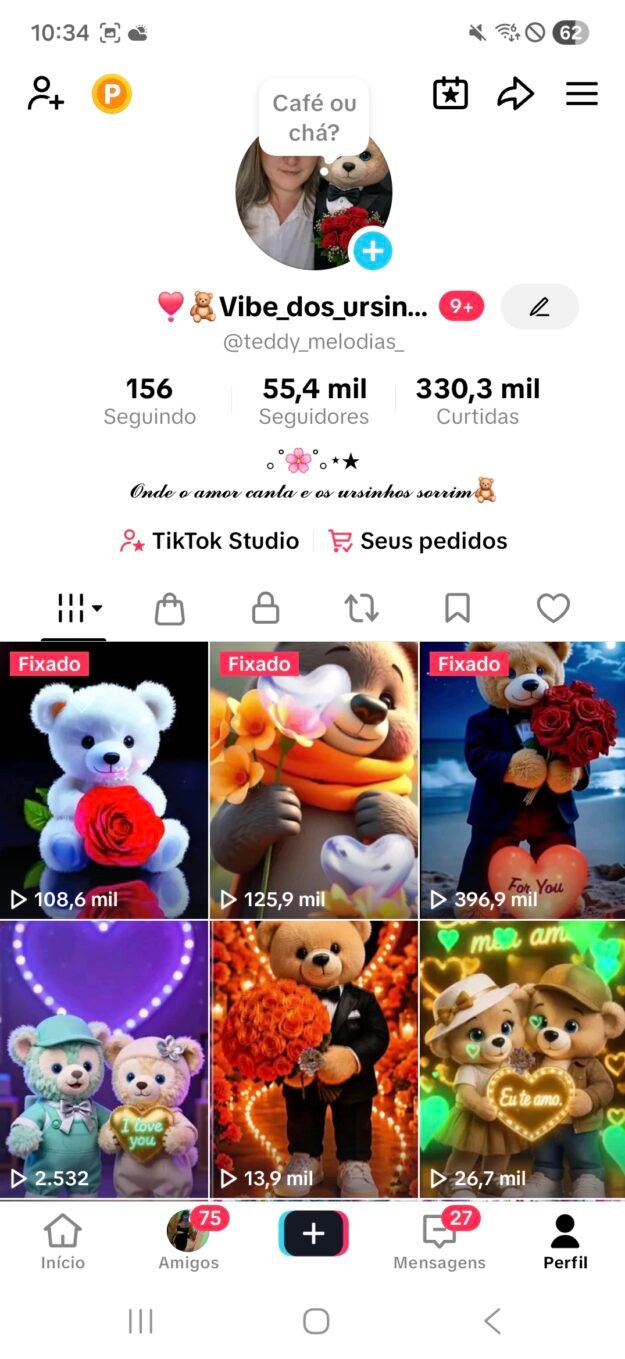Switch to the liked videos heart tab
625x1359 pixels.
[x=553, y=608]
